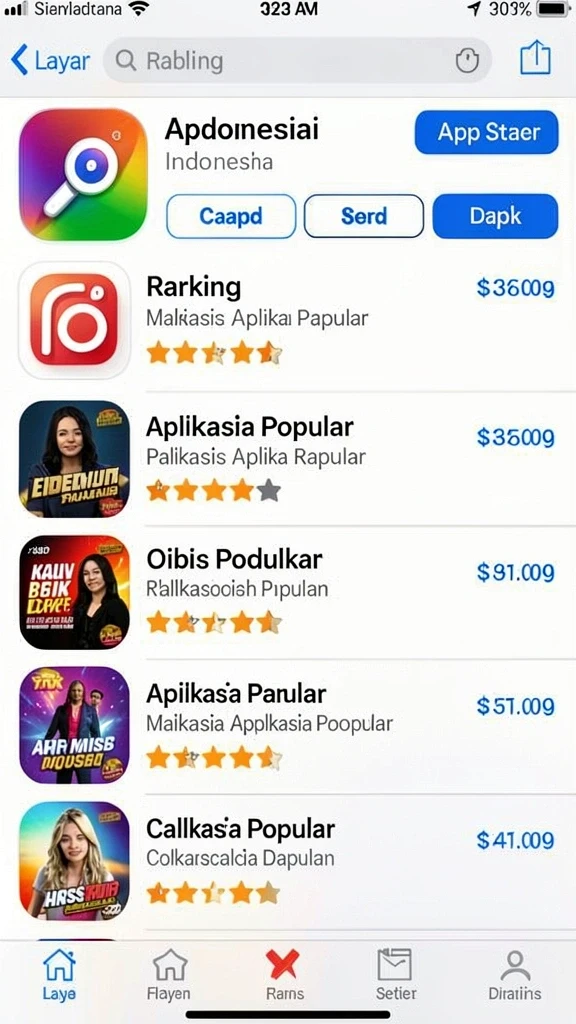Go back to Layar
The height and width of the screenshot is (1024, 576).
[x=50, y=61]
